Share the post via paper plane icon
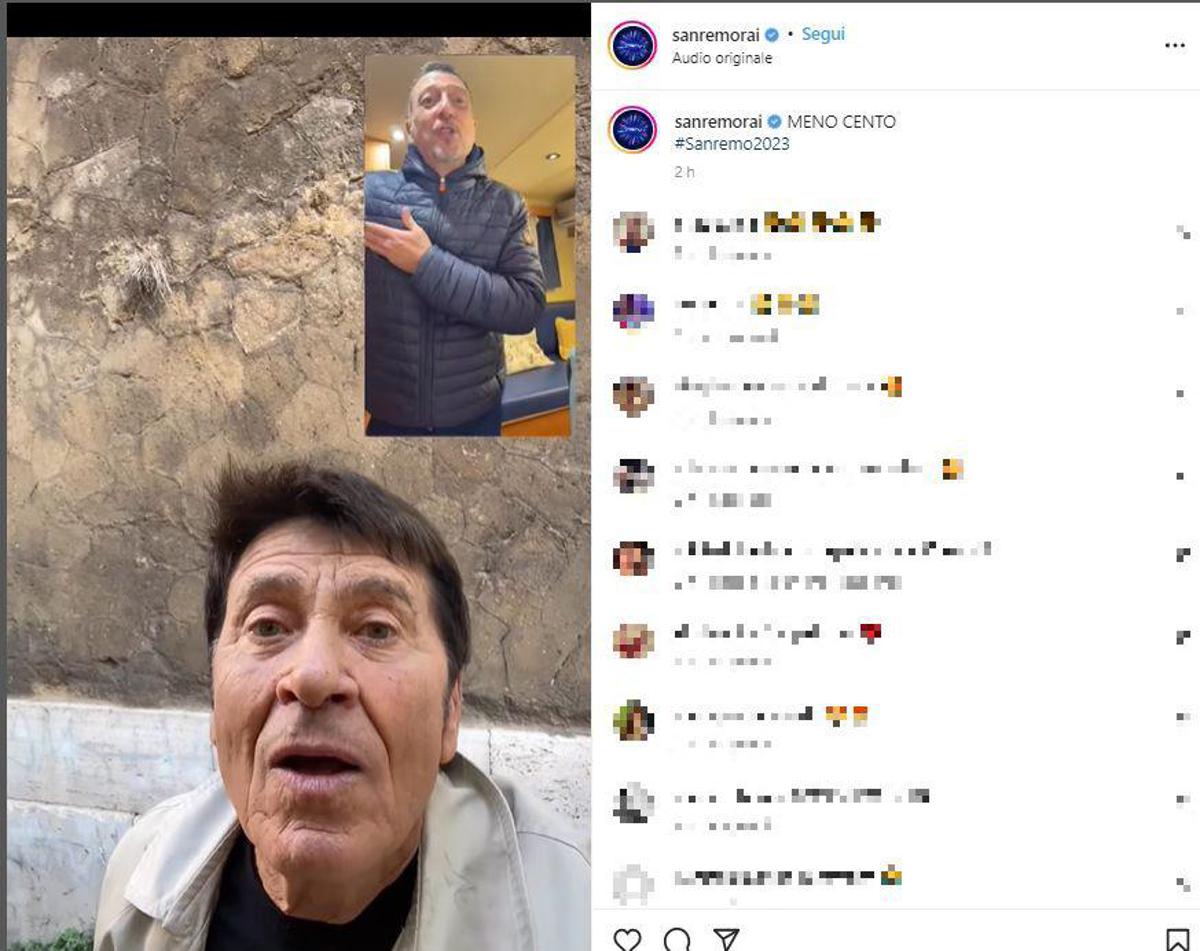The image size is (1200, 951). point(727,939)
